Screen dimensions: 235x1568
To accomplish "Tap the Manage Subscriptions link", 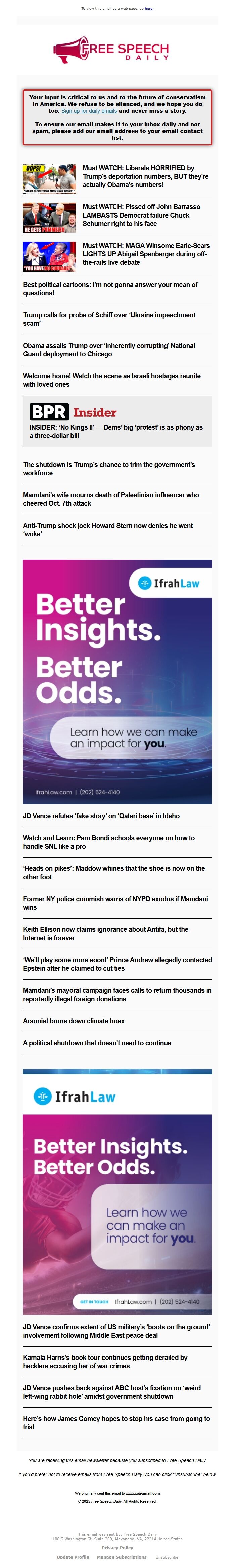I will point(122,1557).
